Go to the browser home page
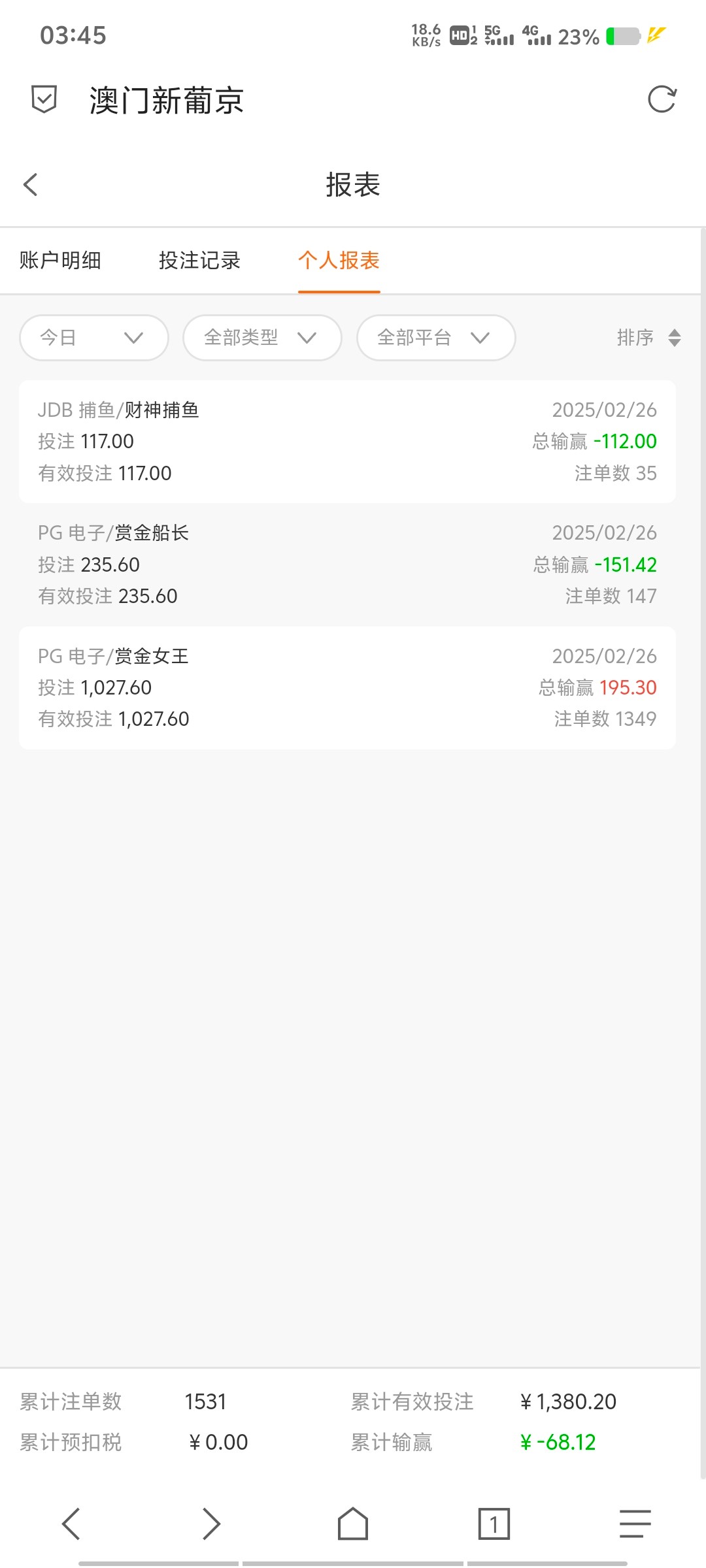The width and height of the screenshot is (706, 1568). coord(353,1524)
